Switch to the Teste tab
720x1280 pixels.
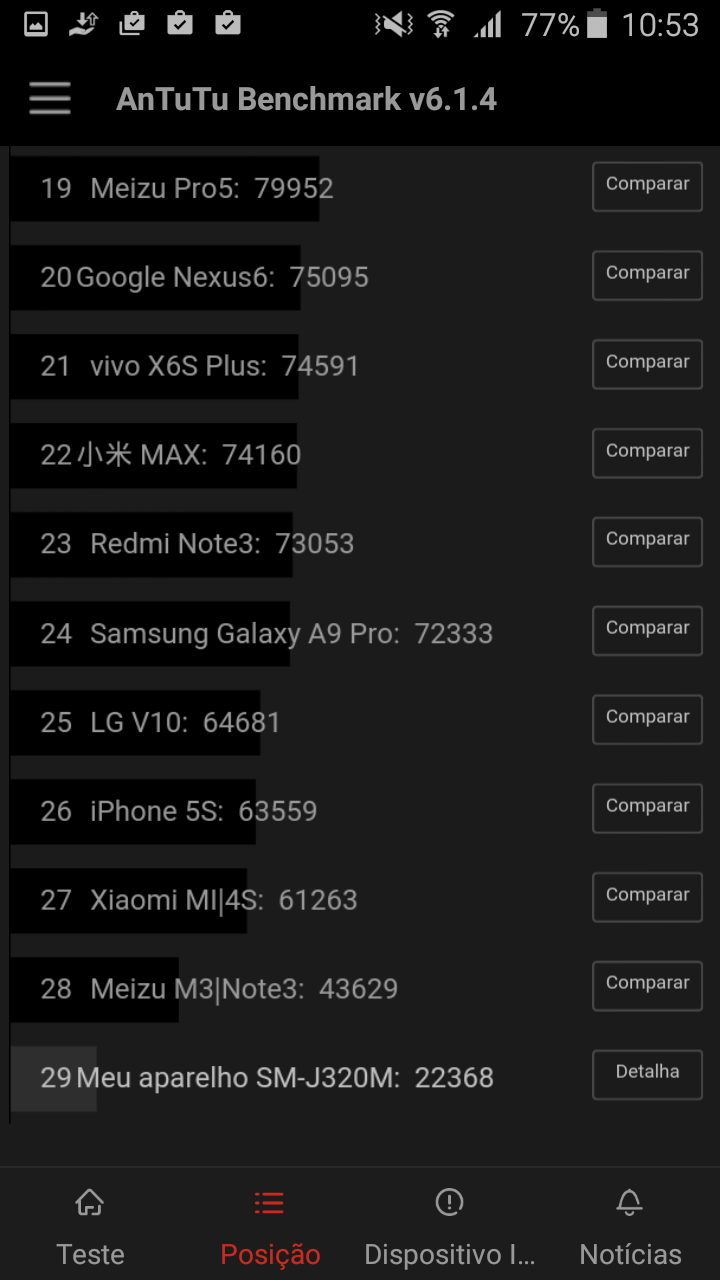pyautogui.click(x=90, y=1226)
